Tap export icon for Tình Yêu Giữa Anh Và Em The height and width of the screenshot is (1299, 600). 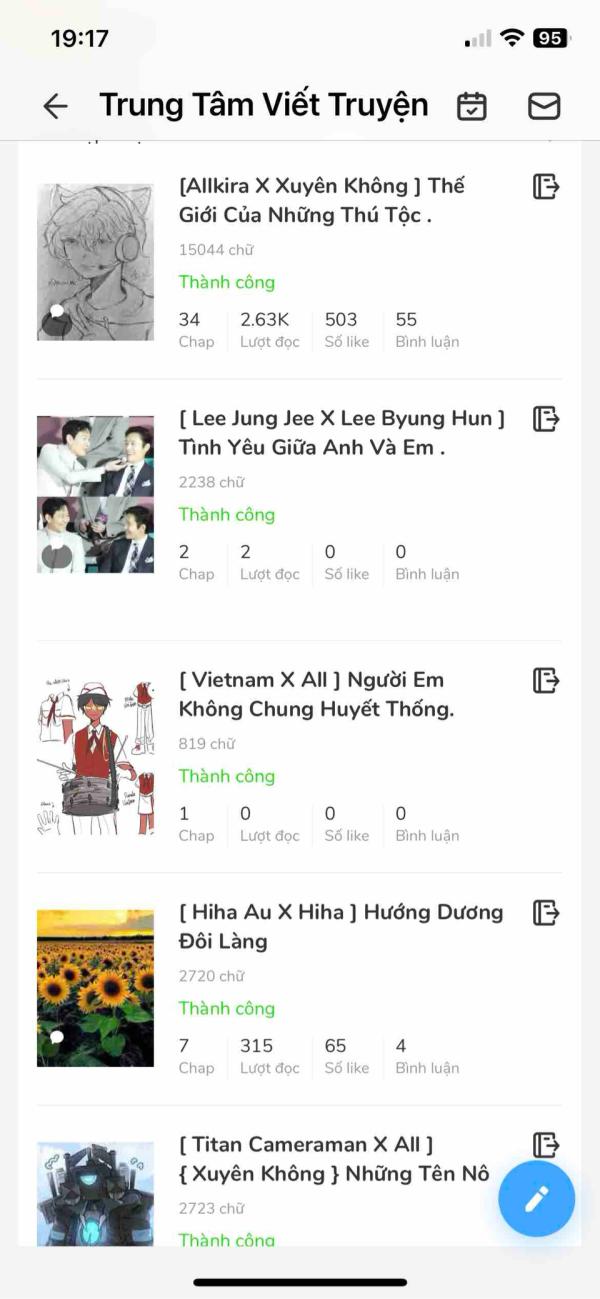[x=545, y=418]
